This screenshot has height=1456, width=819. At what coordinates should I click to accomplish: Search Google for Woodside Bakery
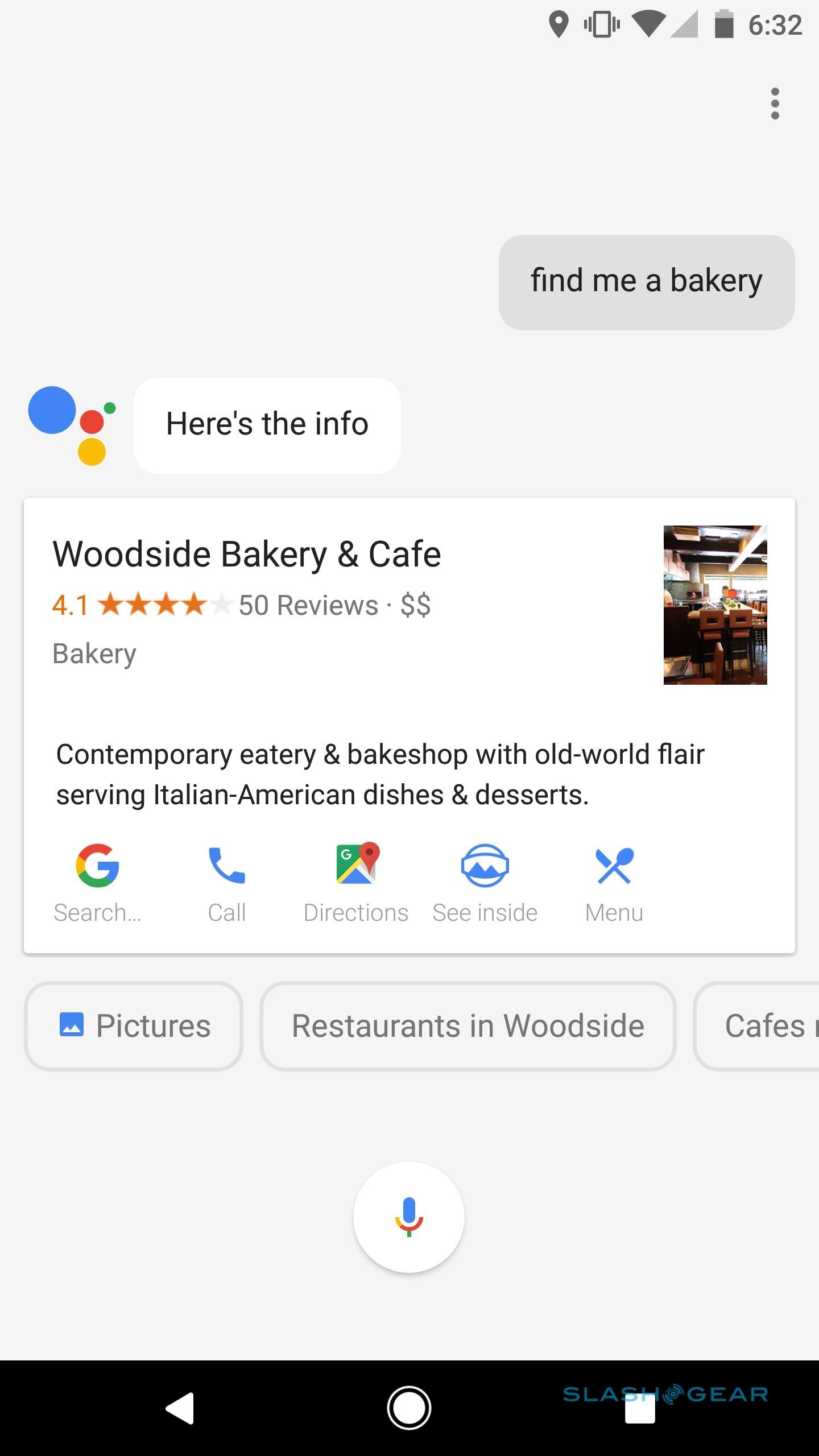pos(97,882)
